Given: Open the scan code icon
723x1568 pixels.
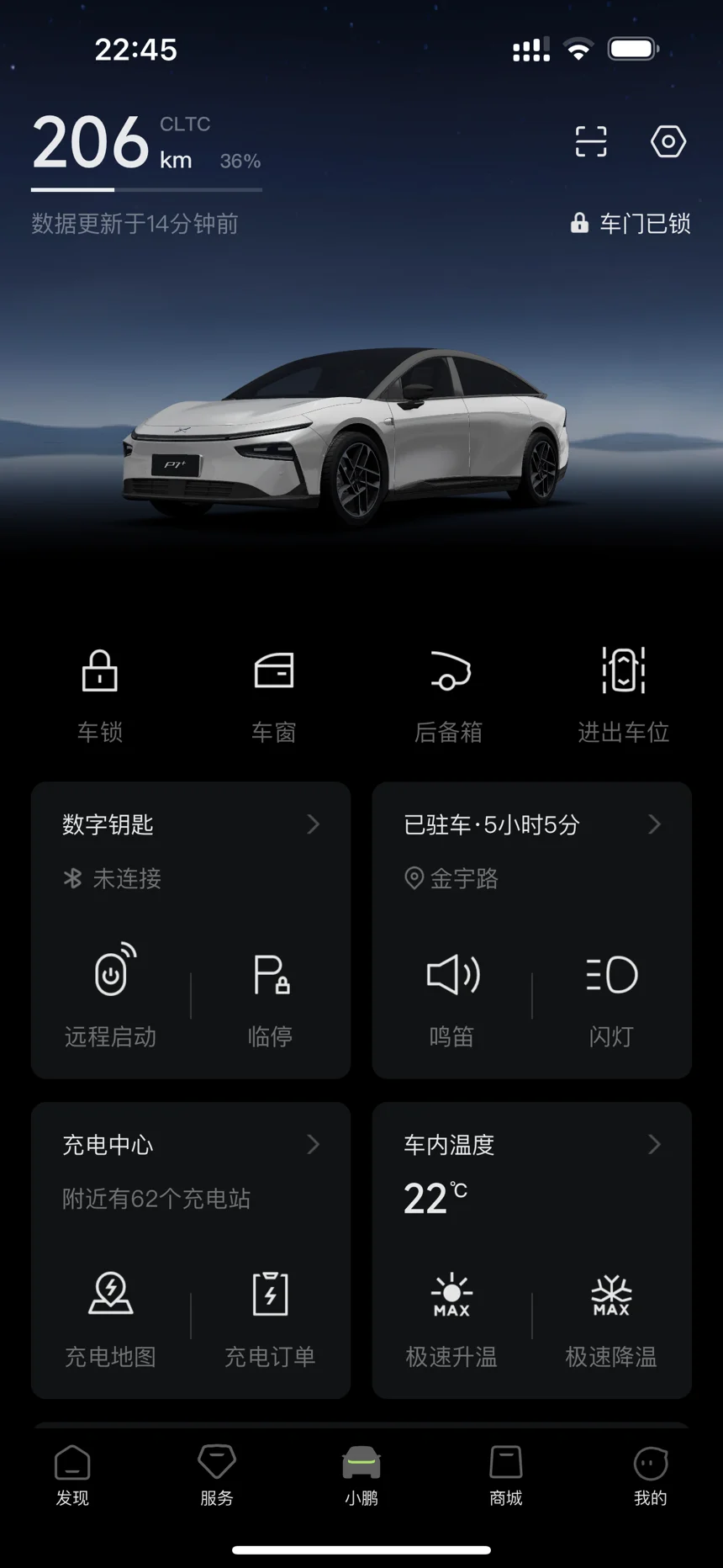Looking at the screenshot, I should (591, 141).
